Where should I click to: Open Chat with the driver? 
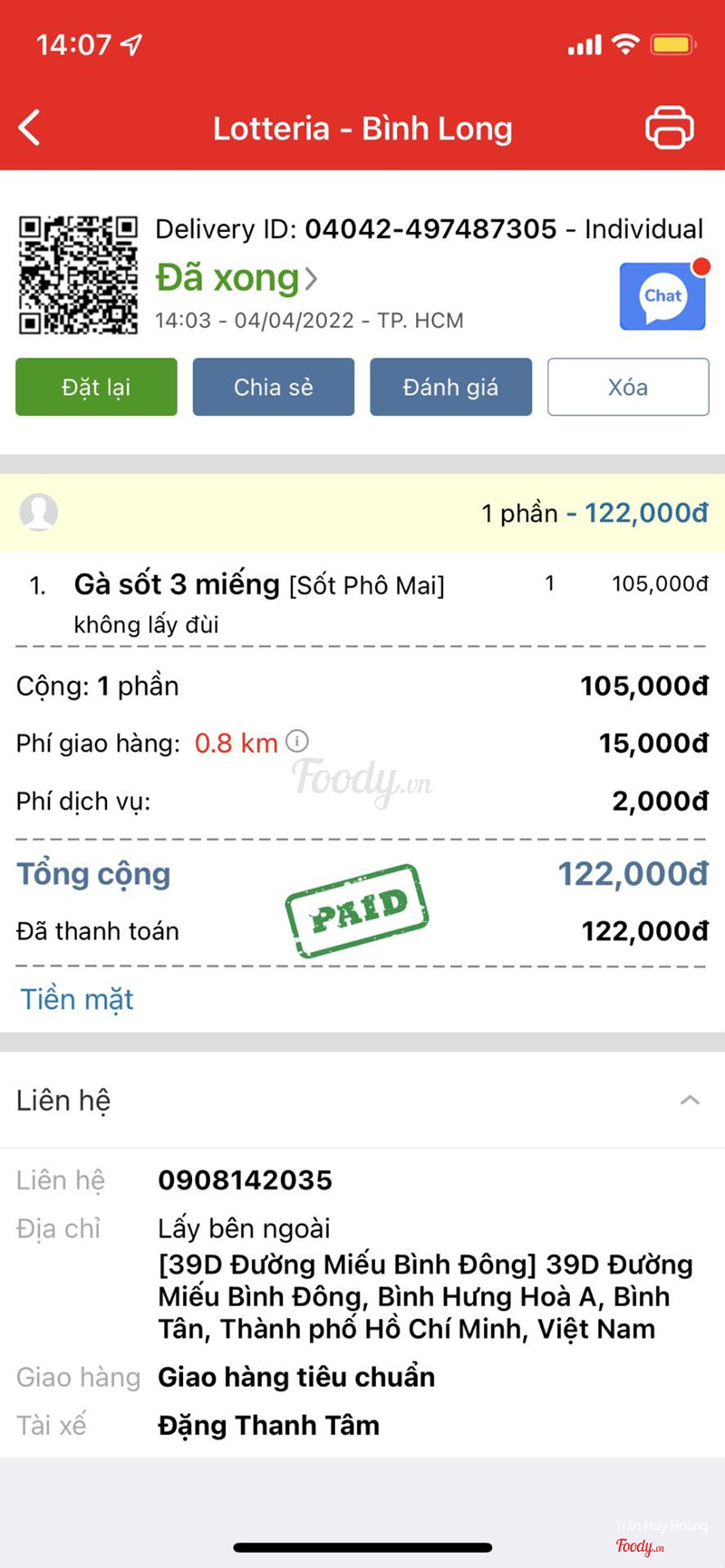click(x=662, y=296)
